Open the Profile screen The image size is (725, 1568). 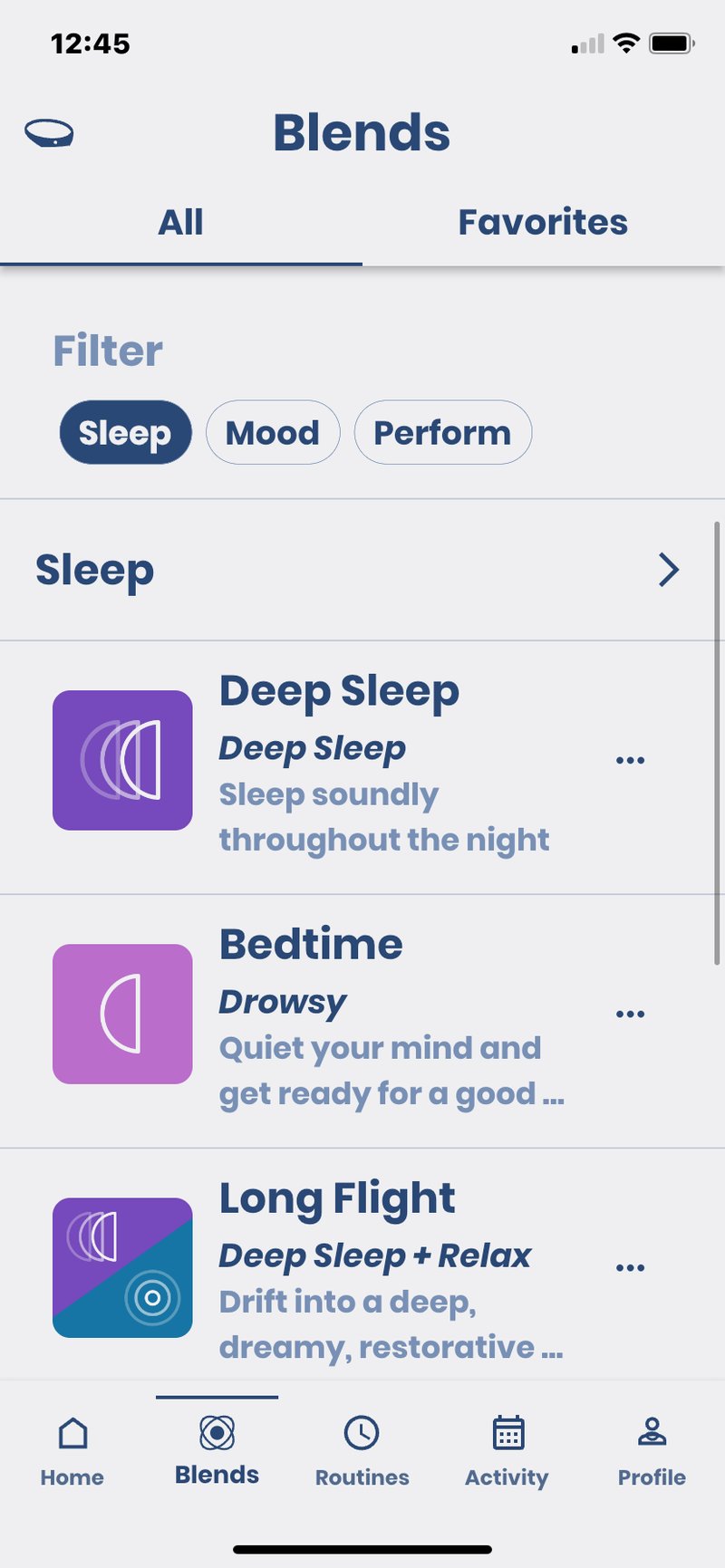coord(651,1449)
